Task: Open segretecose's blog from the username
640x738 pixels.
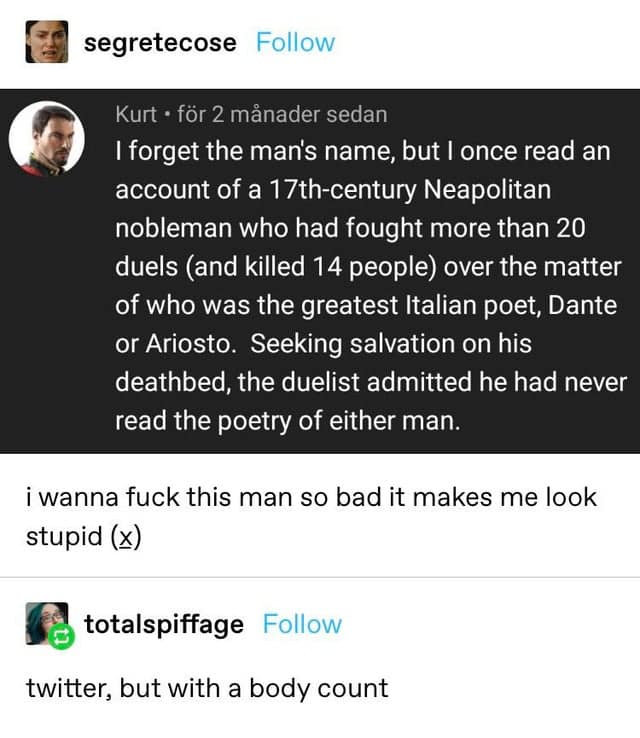Action: pyautogui.click(x=160, y=43)
